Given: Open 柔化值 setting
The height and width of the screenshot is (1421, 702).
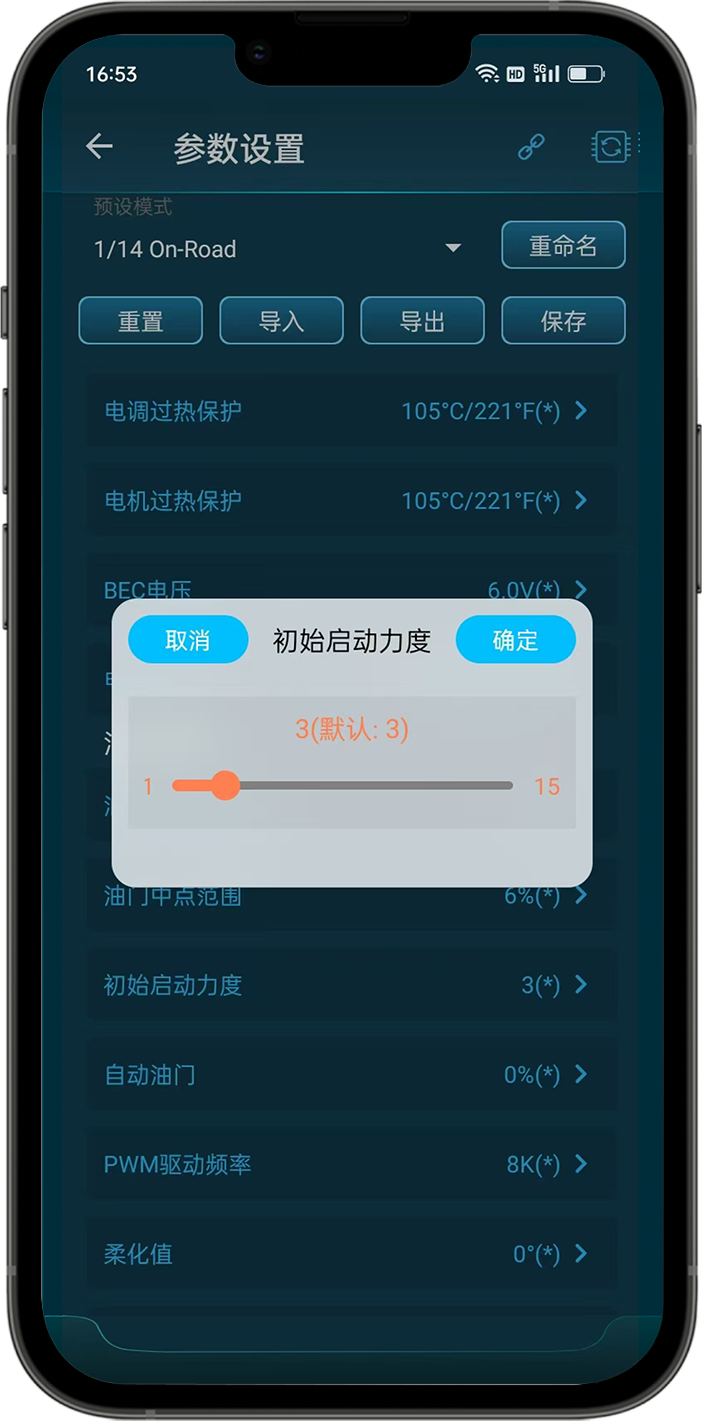Looking at the screenshot, I should [x=350, y=1254].
